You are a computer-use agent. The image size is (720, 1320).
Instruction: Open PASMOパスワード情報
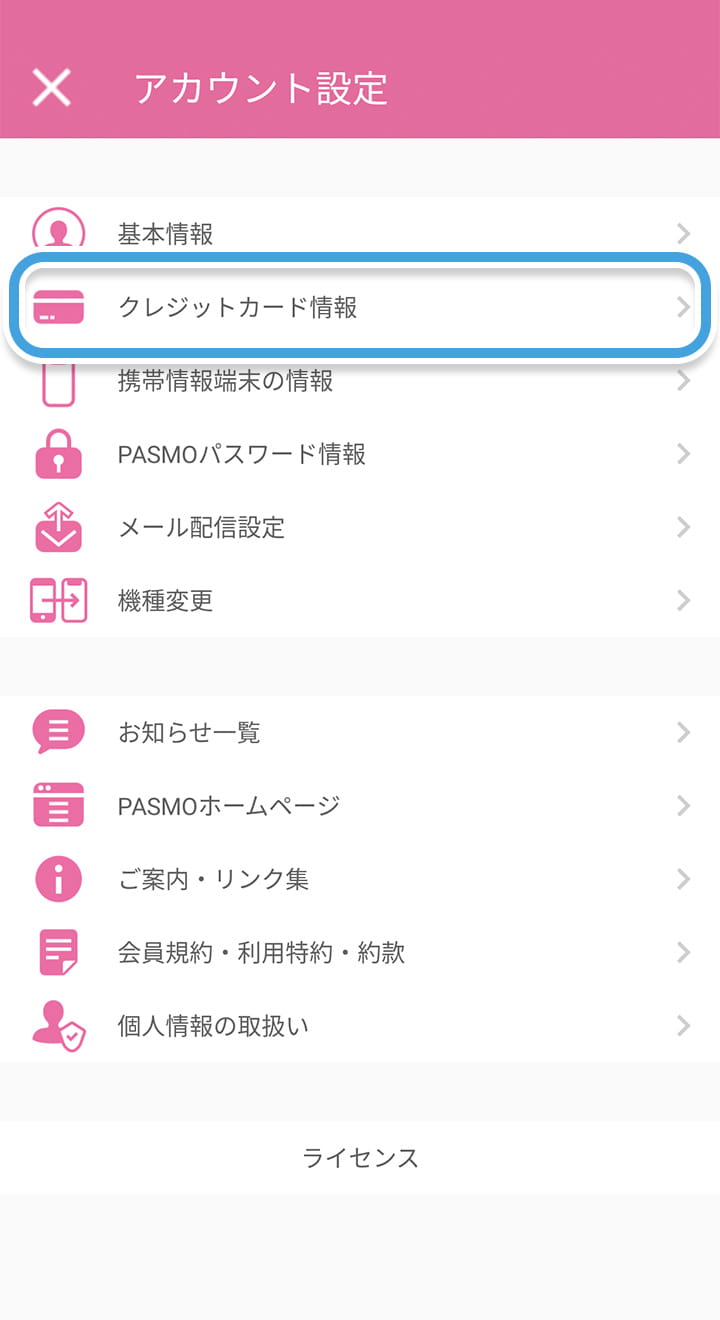point(360,454)
